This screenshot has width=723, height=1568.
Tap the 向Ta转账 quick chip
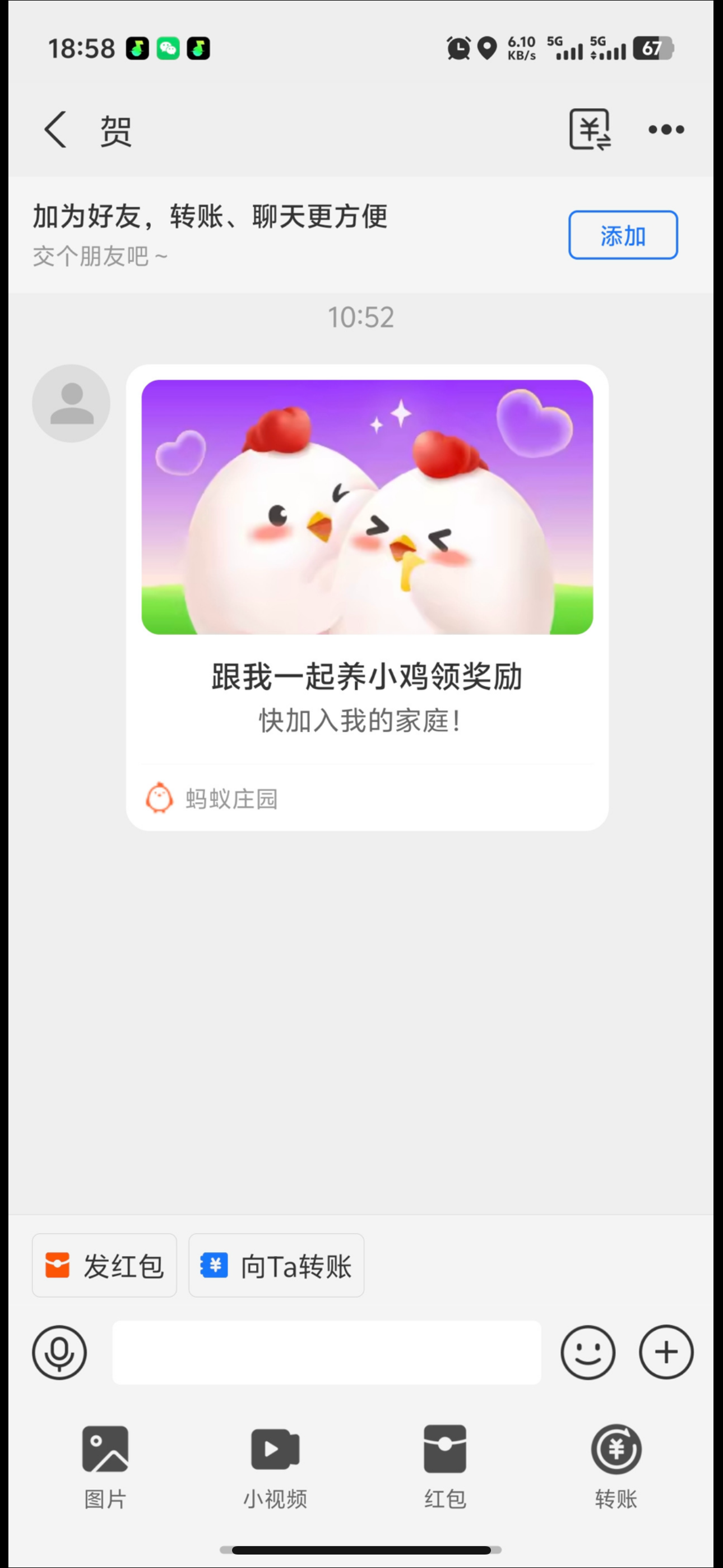tap(276, 1266)
